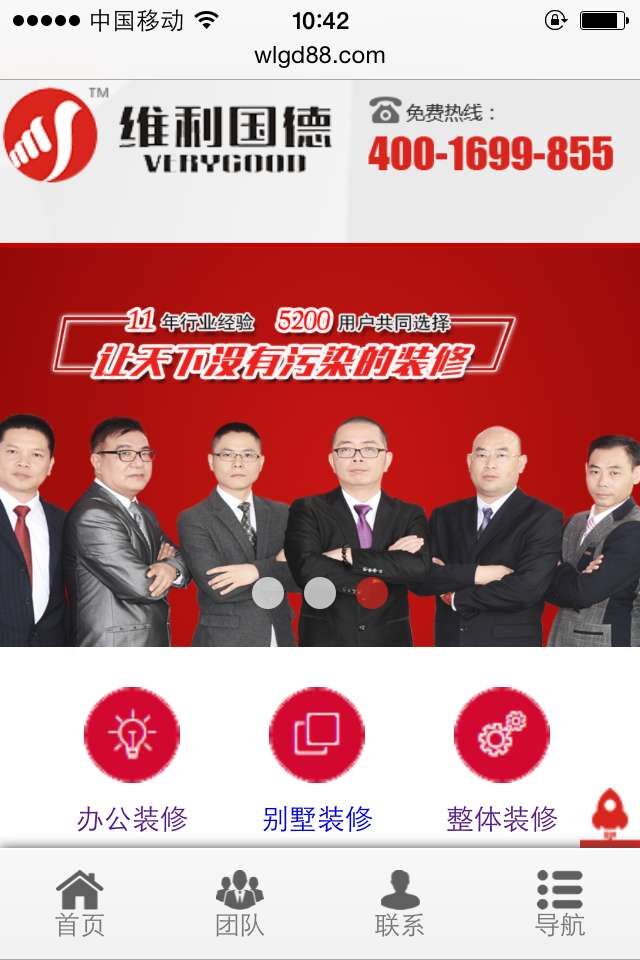The image size is (640, 960).
Task: Open the 联系 contact tab
Action: [400, 904]
